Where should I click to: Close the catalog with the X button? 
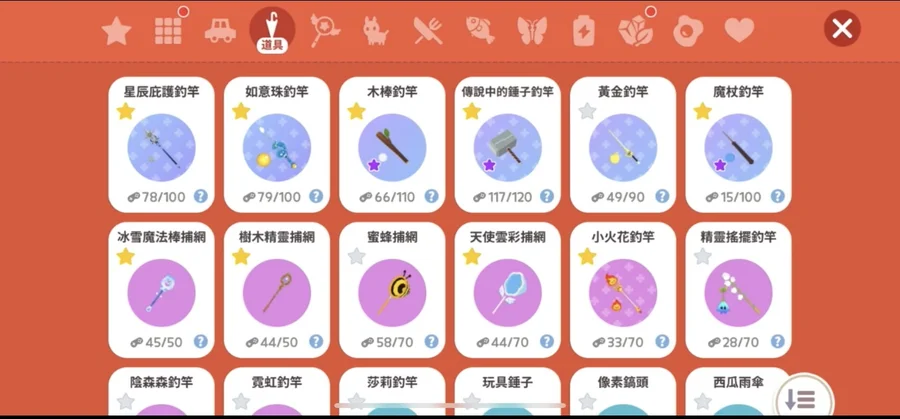[x=842, y=29]
